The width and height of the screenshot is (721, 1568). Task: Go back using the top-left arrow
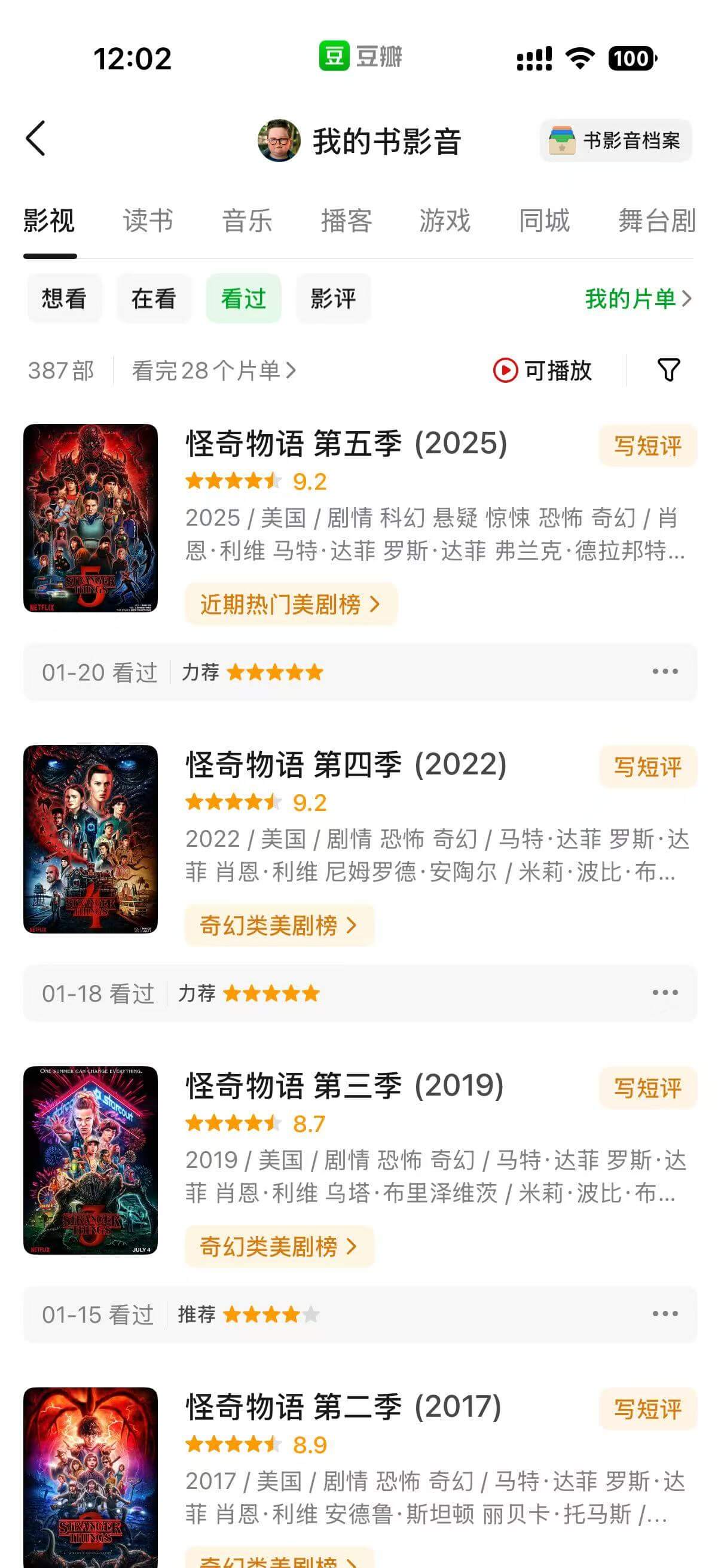36,139
